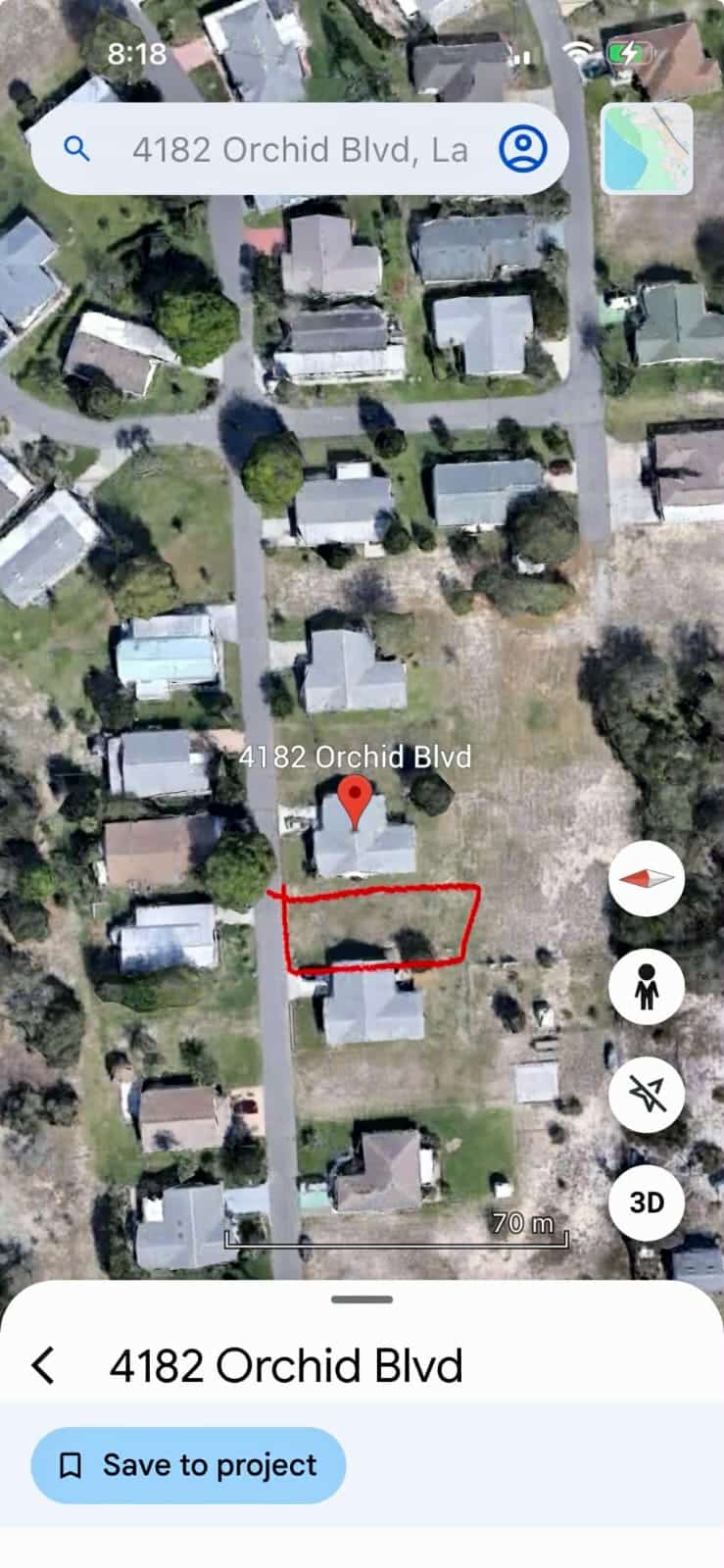
Task: Open the account profile icon
Action: pos(522,149)
